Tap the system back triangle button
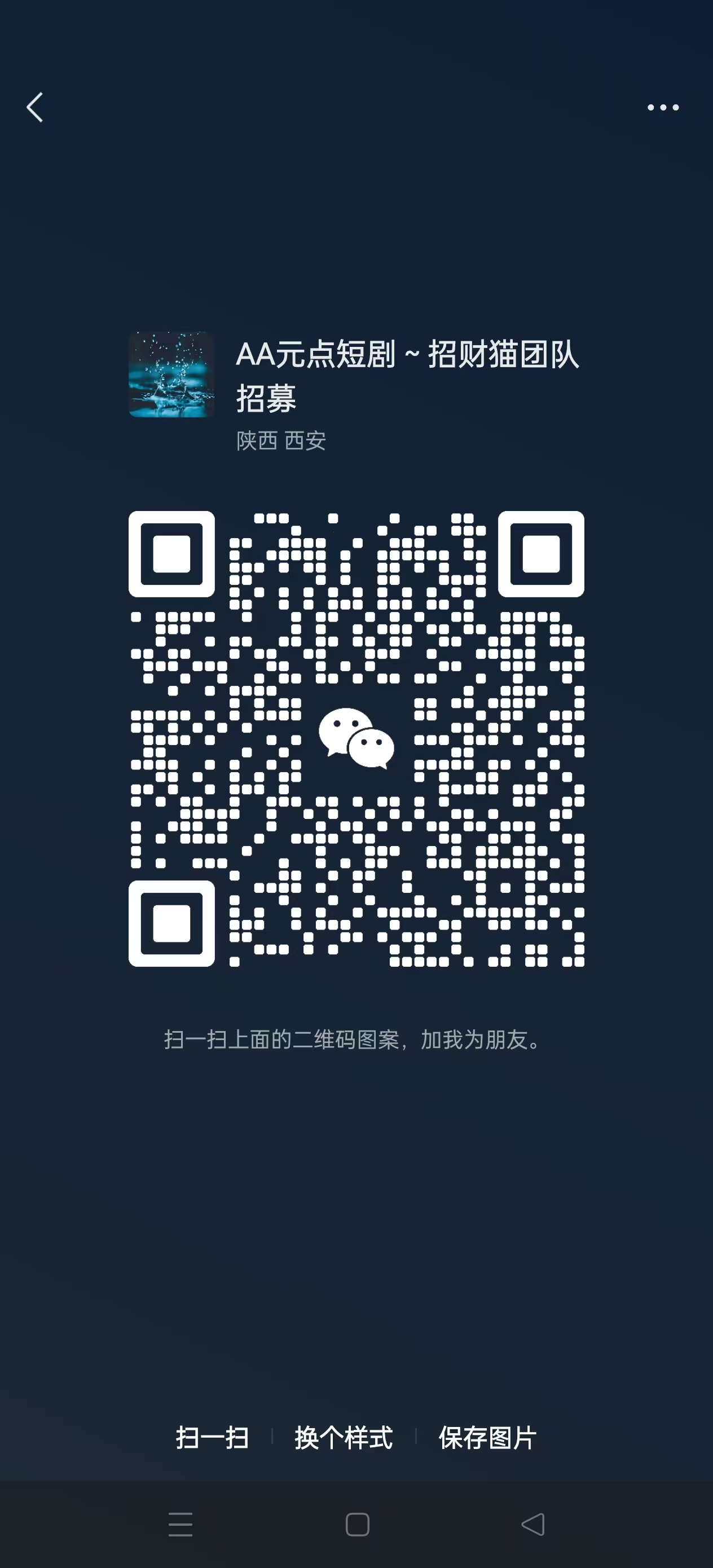The height and width of the screenshot is (1568, 713). (x=534, y=1524)
